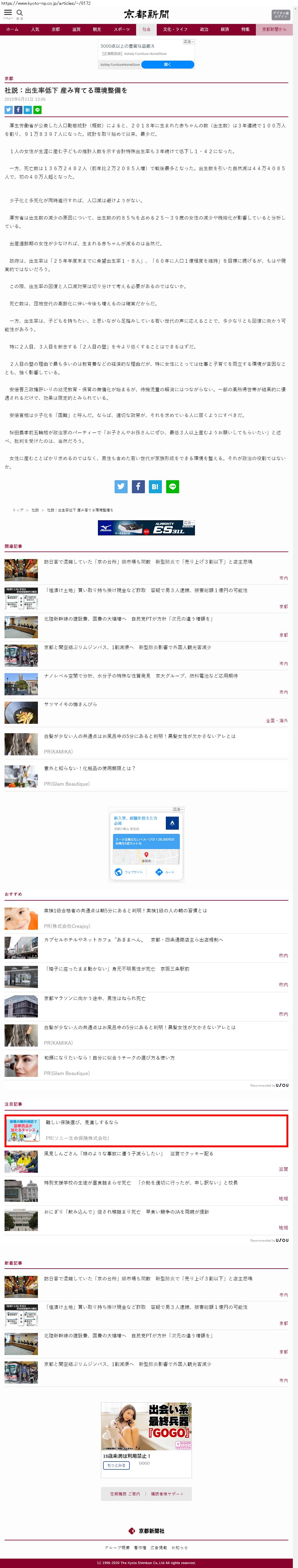Tap the 開く button in furniture ad
The image size is (298, 1568).
(x=167, y=65)
